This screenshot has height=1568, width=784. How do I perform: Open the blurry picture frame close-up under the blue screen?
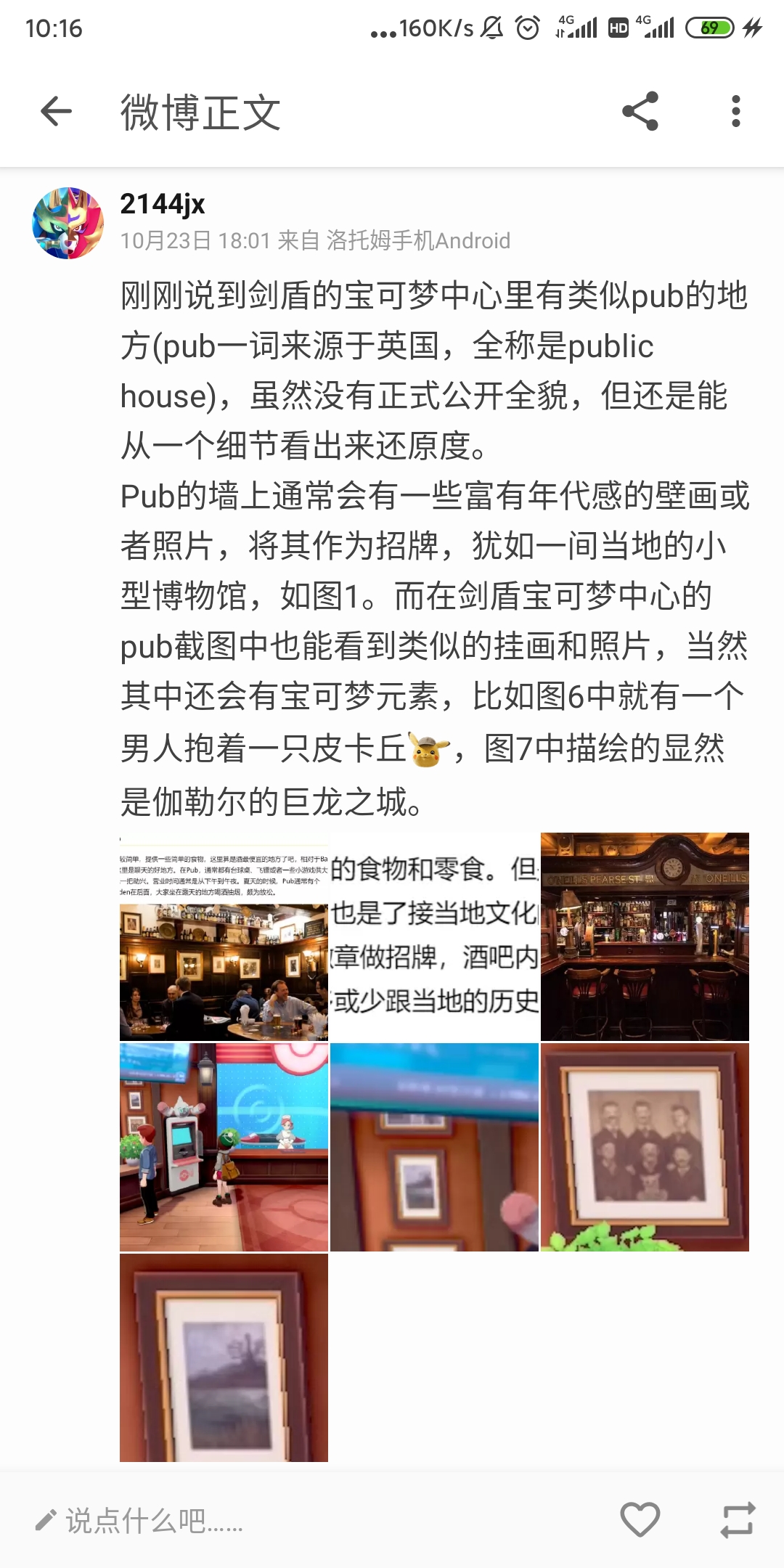tap(434, 1147)
